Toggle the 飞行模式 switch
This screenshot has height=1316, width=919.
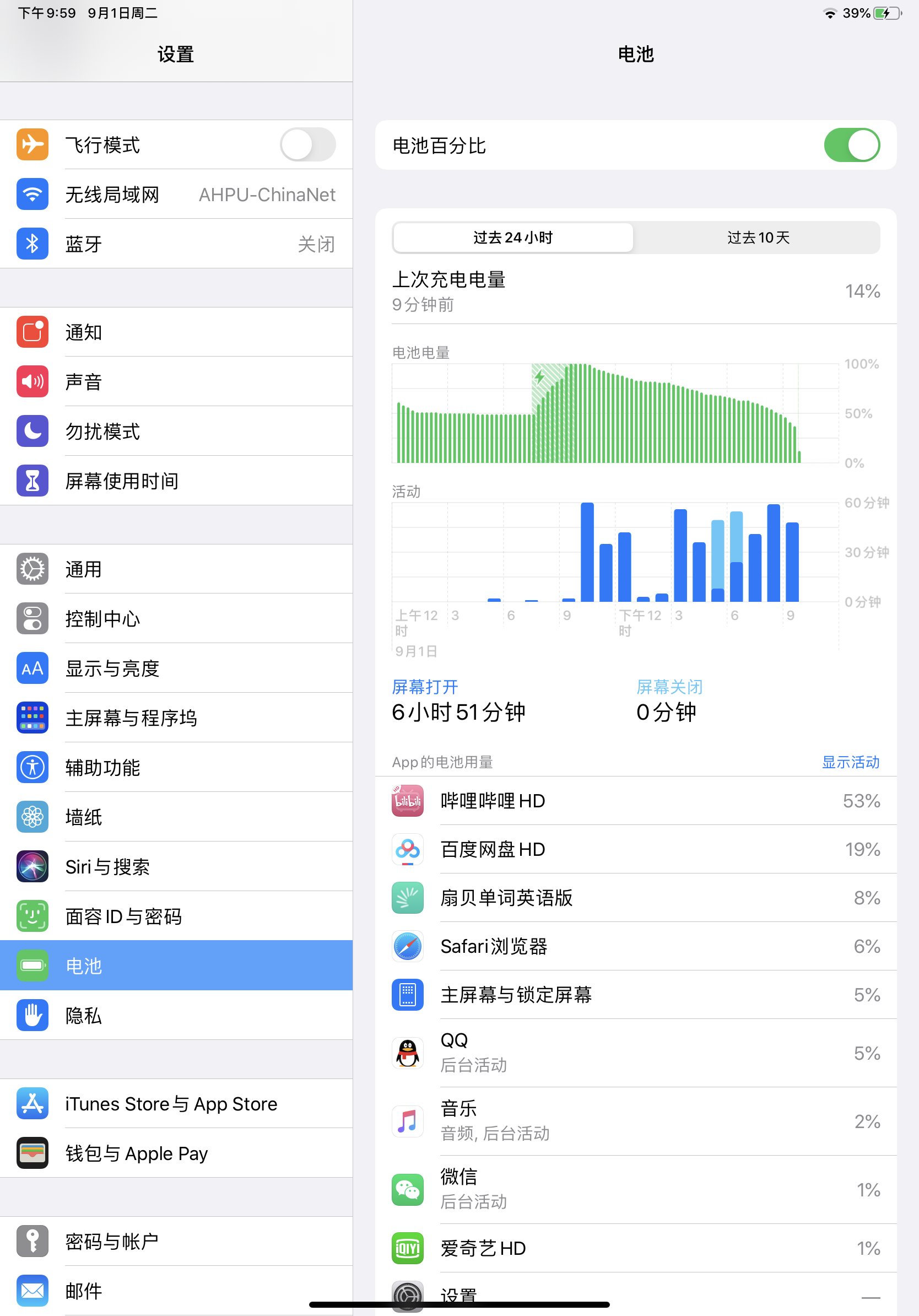[x=307, y=144]
